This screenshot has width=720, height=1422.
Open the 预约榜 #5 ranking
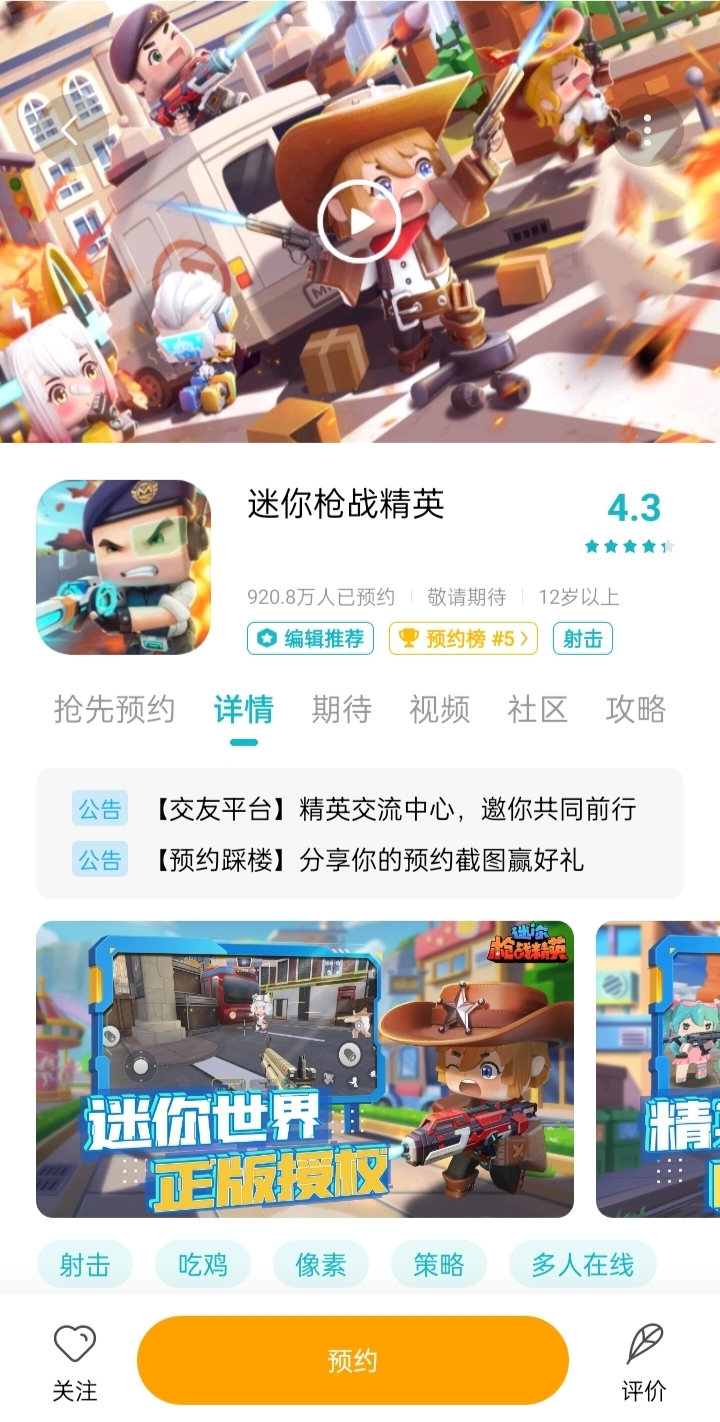tap(463, 639)
